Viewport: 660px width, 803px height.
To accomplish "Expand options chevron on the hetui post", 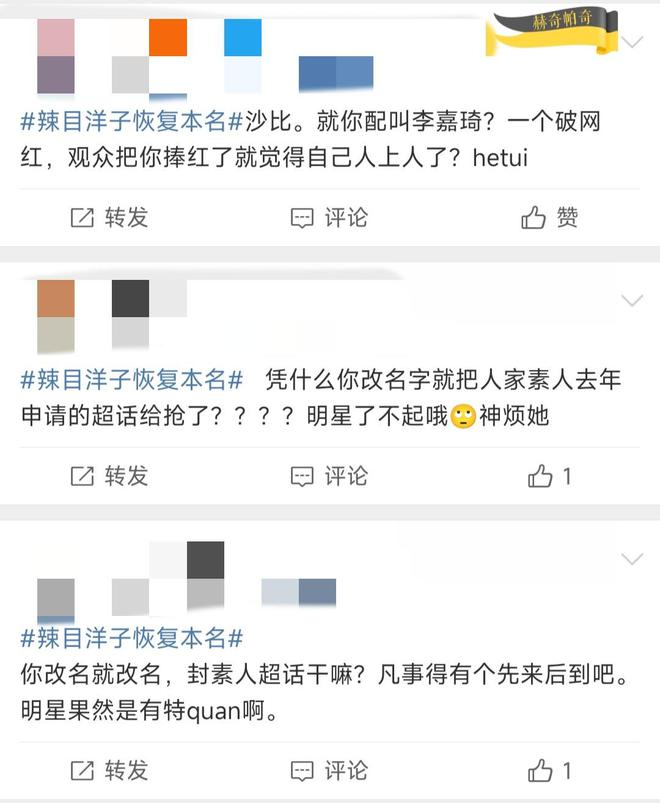I will (632, 42).
